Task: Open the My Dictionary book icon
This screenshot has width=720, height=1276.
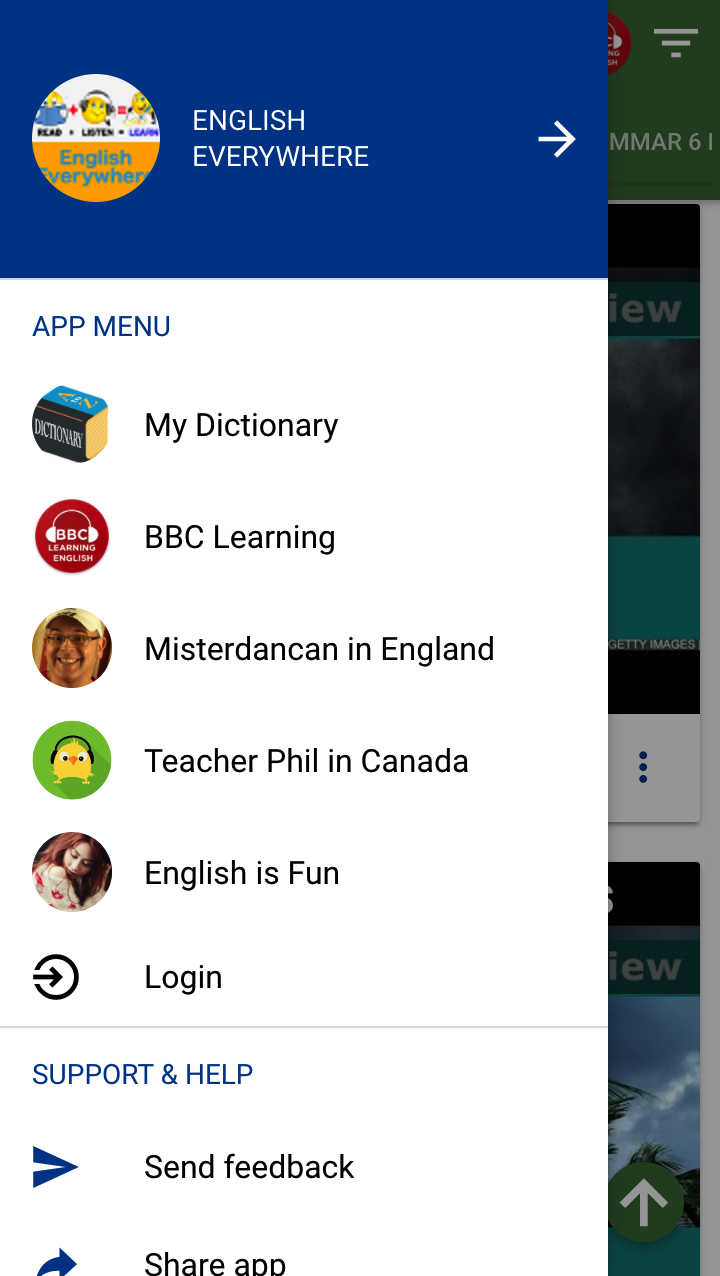Action: [72, 424]
